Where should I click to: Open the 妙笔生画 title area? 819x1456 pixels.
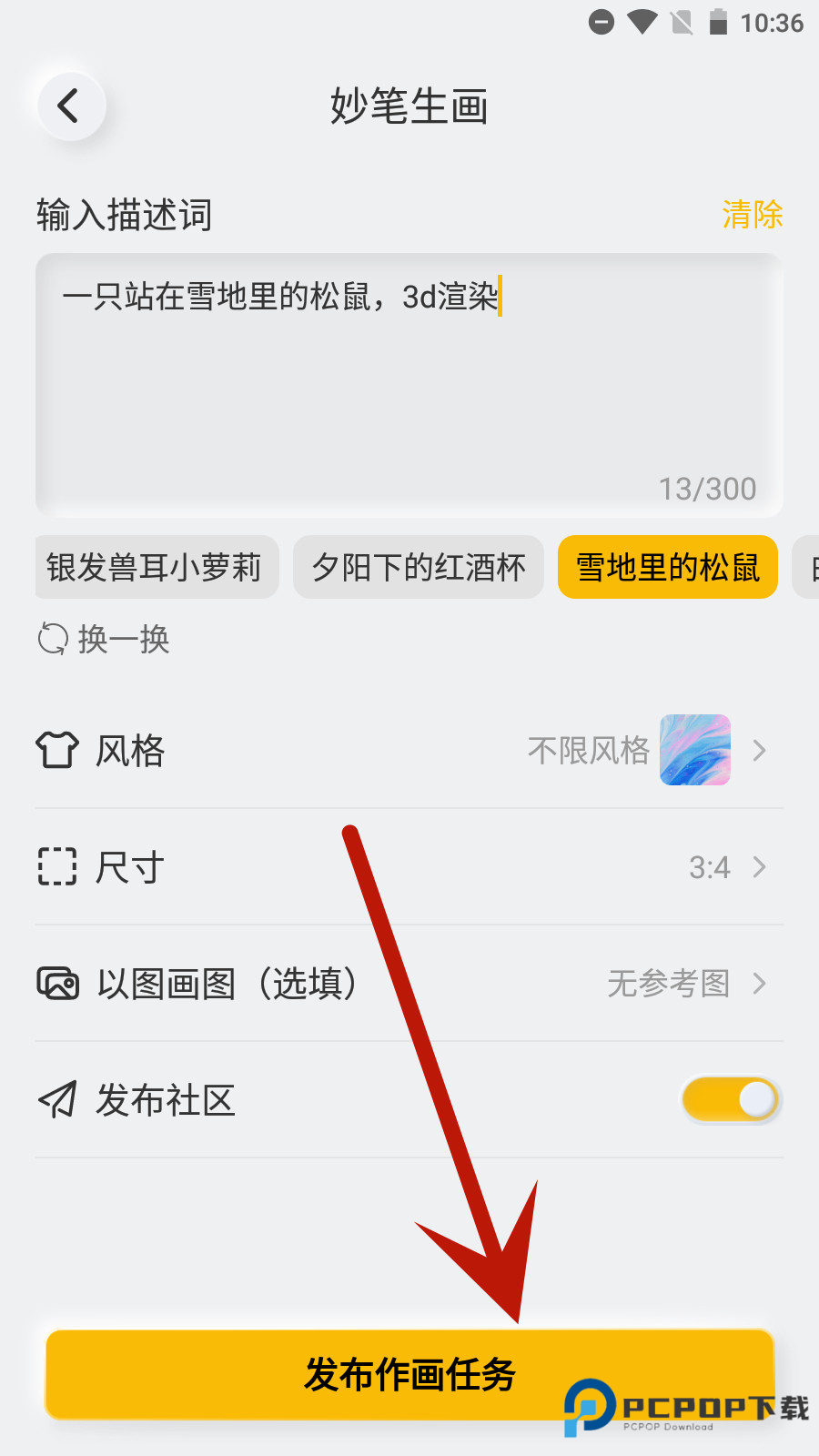(409, 106)
